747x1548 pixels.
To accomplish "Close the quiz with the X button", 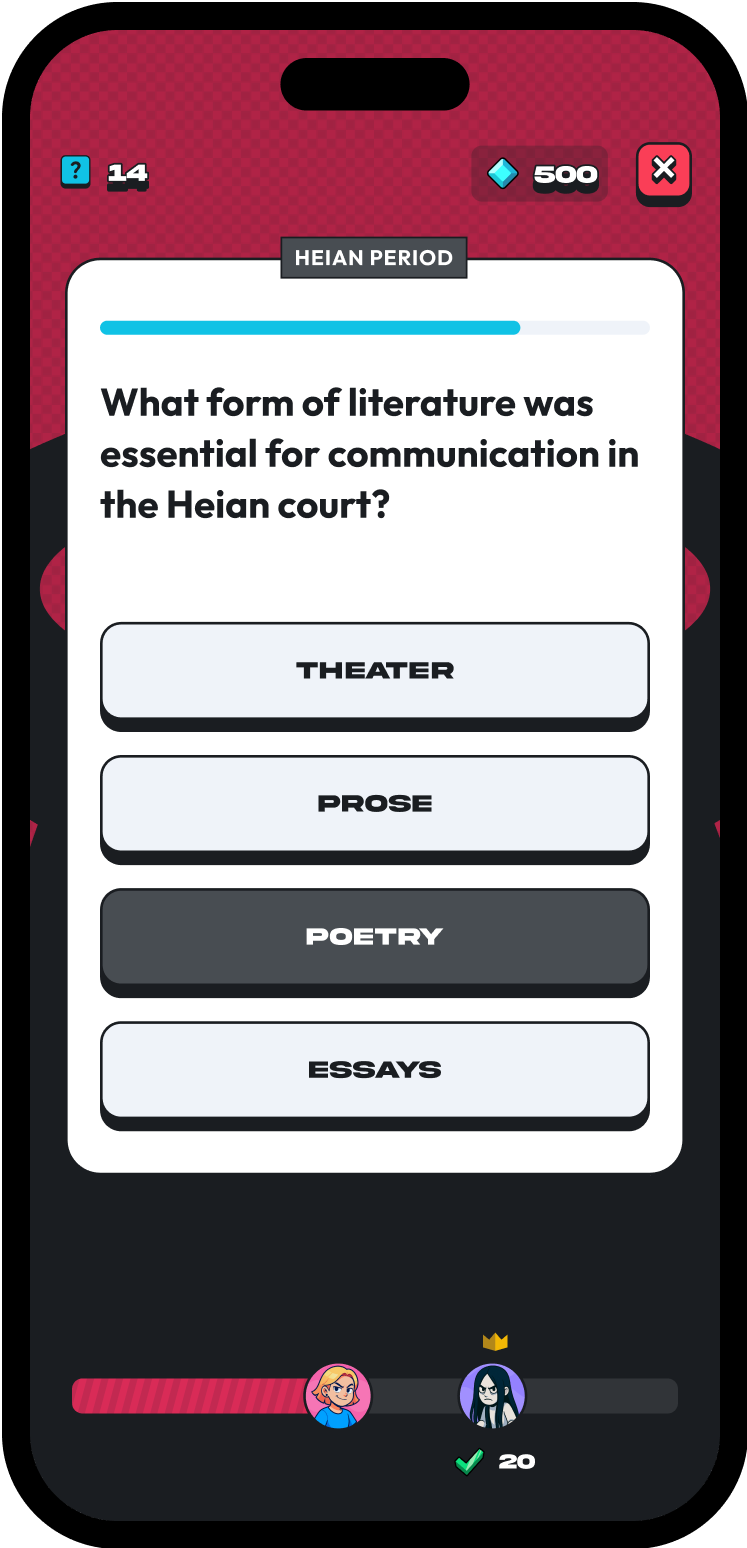I will 663,172.
